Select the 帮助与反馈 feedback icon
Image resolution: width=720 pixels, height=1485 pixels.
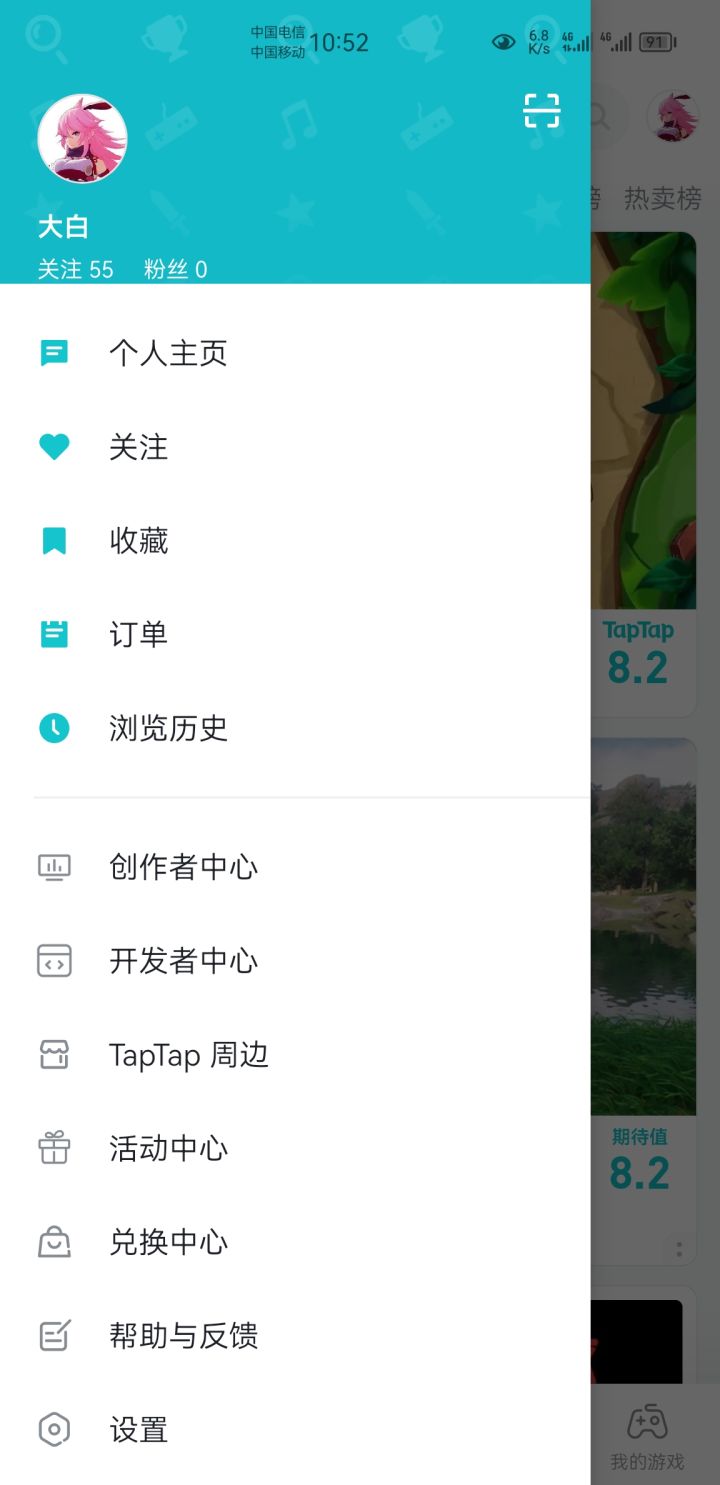click(x=53, y=1336)
